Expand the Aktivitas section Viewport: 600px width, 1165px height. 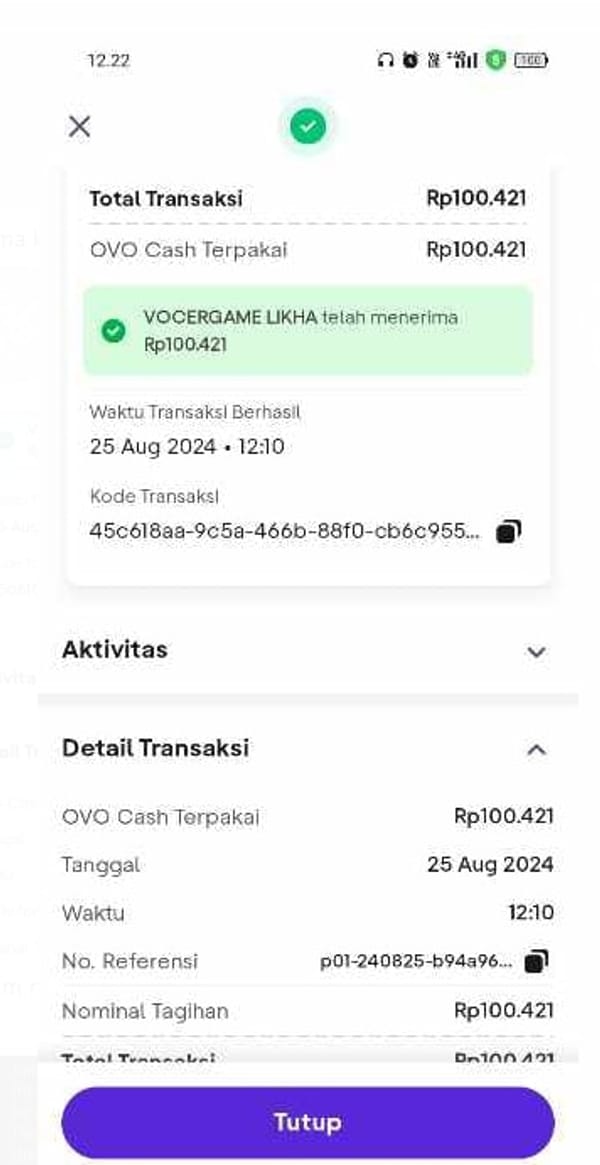point(536,652)
